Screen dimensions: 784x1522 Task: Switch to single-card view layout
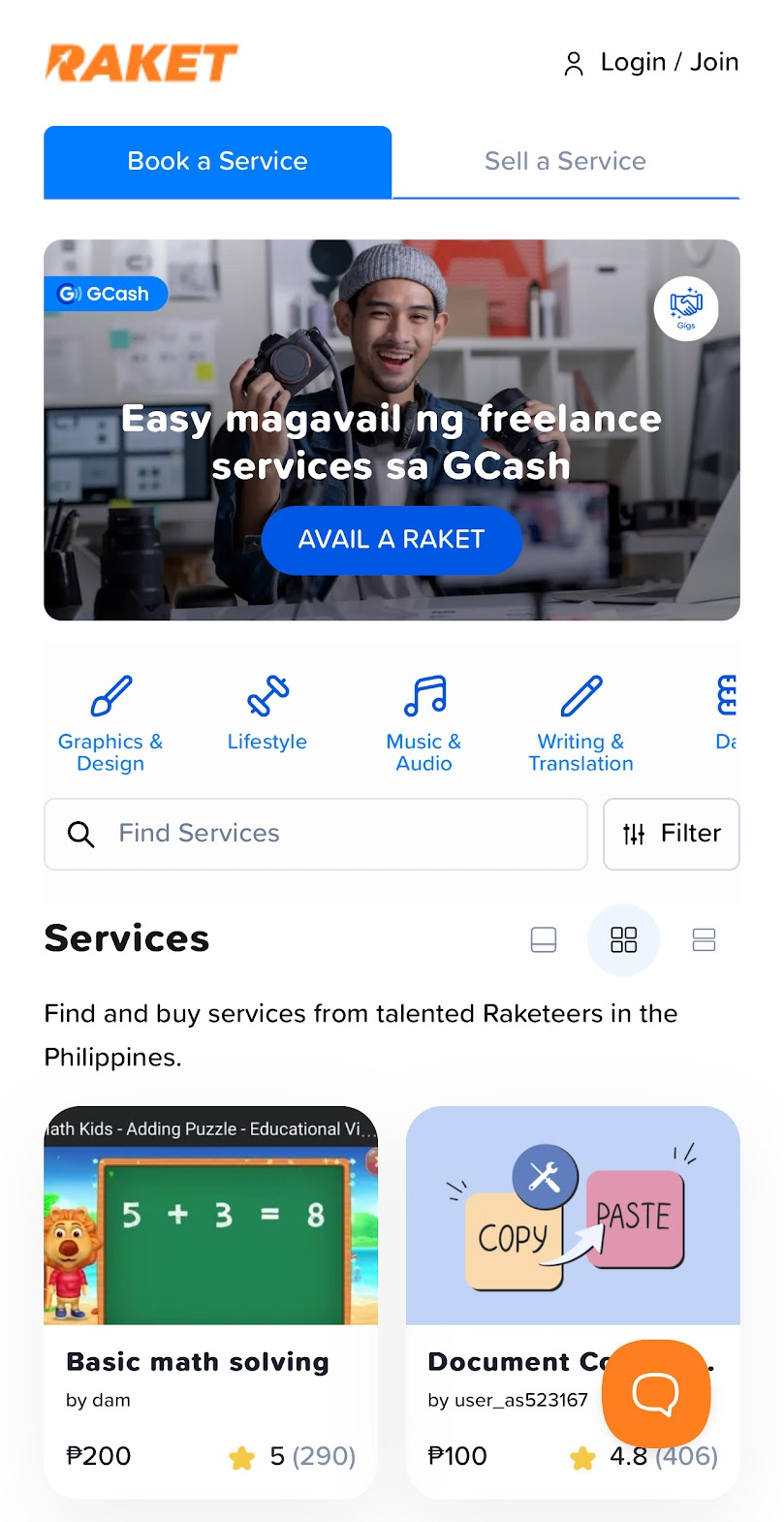point(544,940)
